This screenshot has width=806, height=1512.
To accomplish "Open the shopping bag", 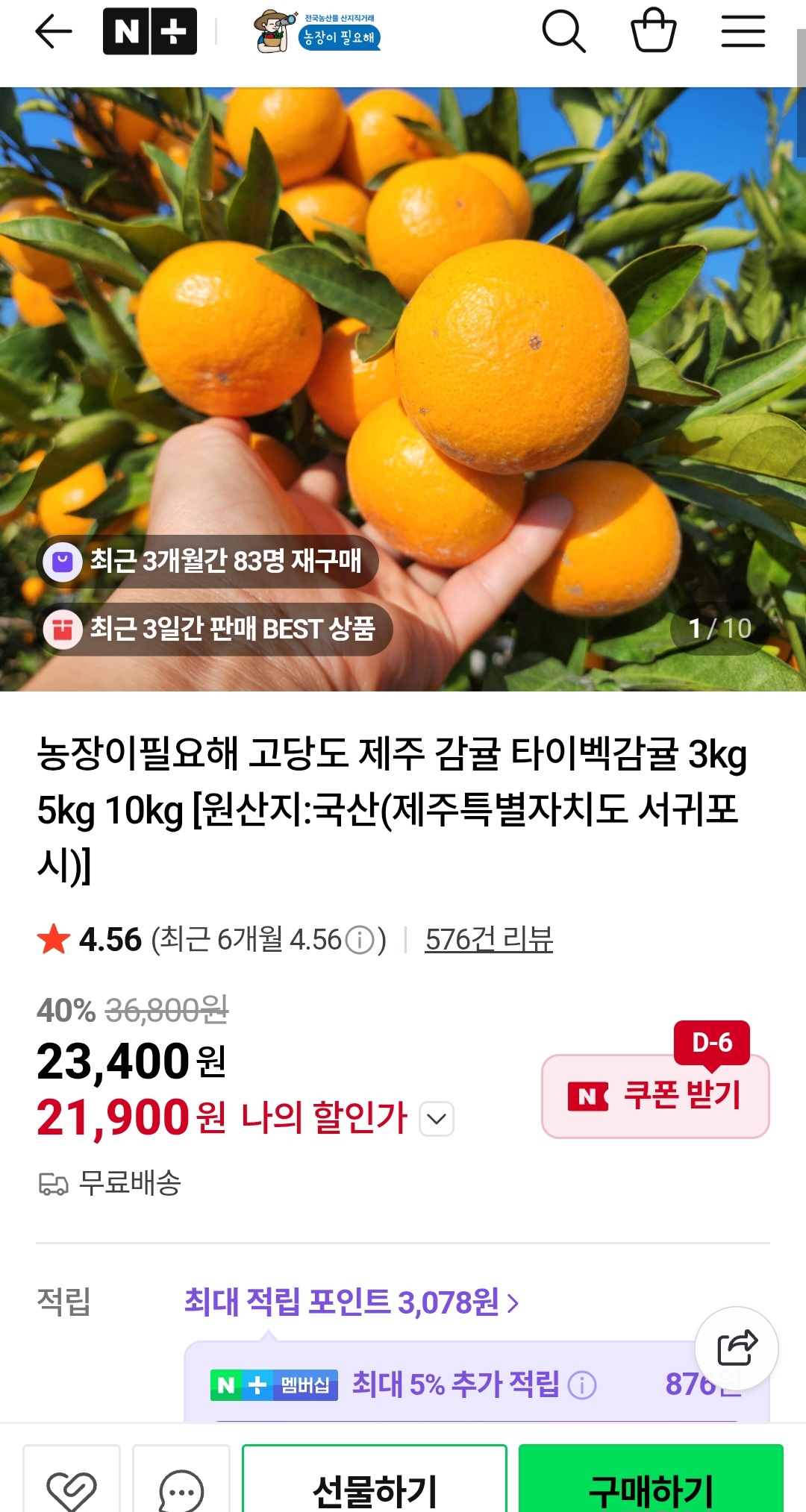I will tap(654, 31).
